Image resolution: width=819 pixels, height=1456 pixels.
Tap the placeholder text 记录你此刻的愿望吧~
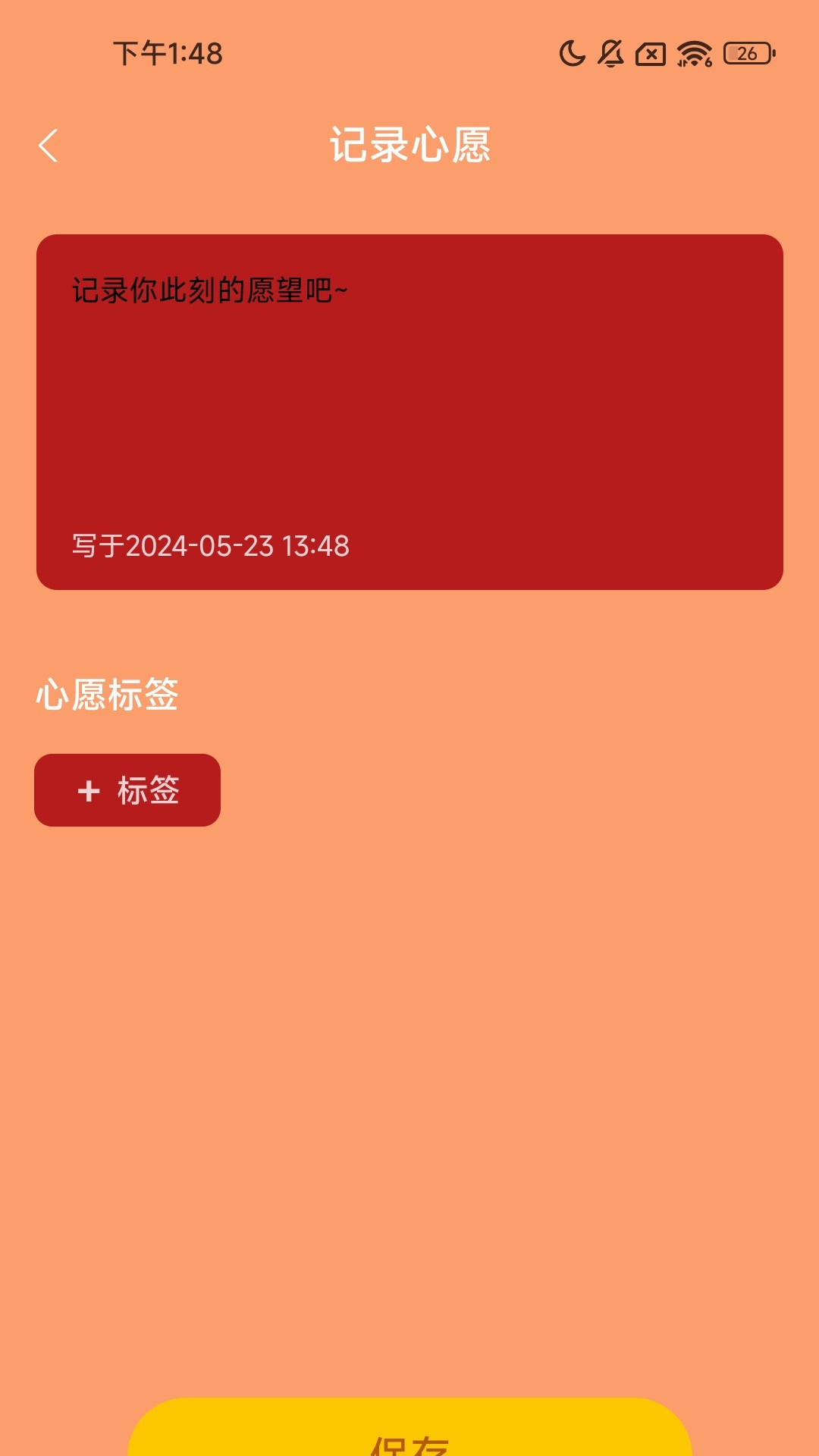coord(210,289)
